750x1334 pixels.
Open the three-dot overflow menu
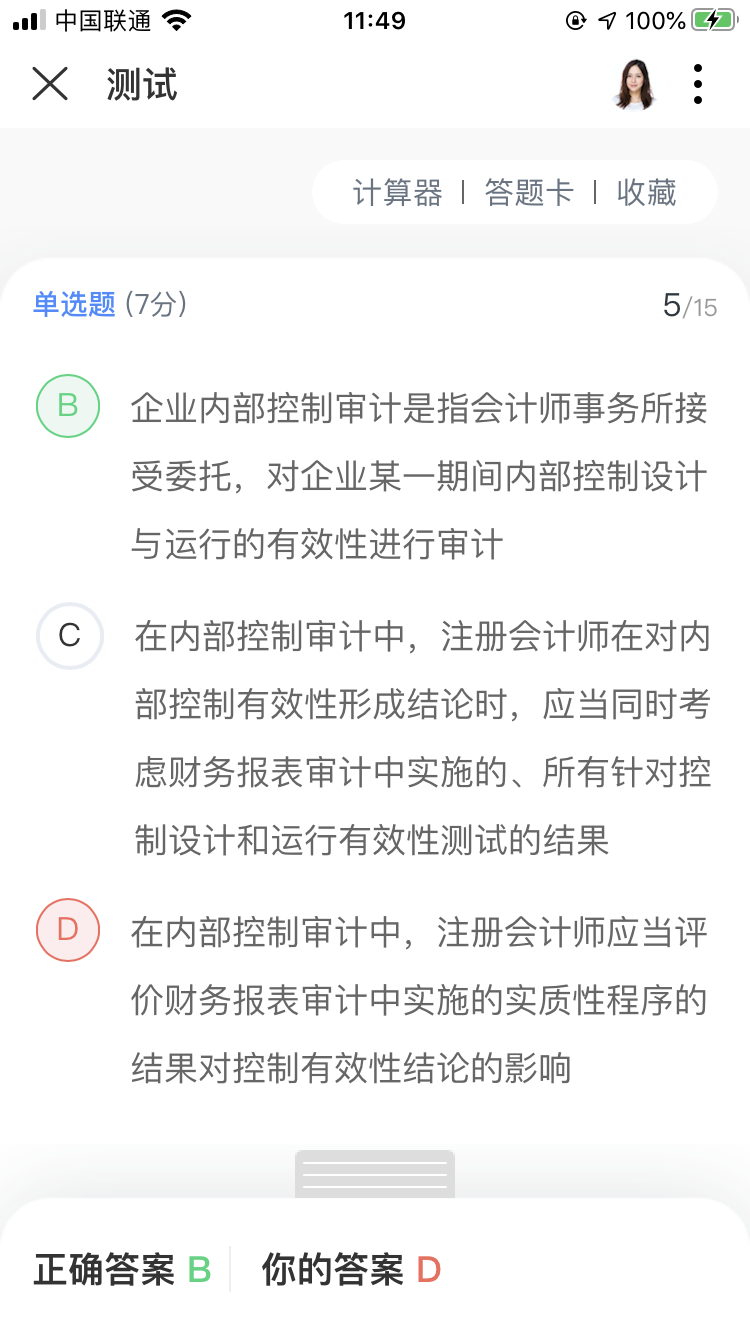point(698,84)
